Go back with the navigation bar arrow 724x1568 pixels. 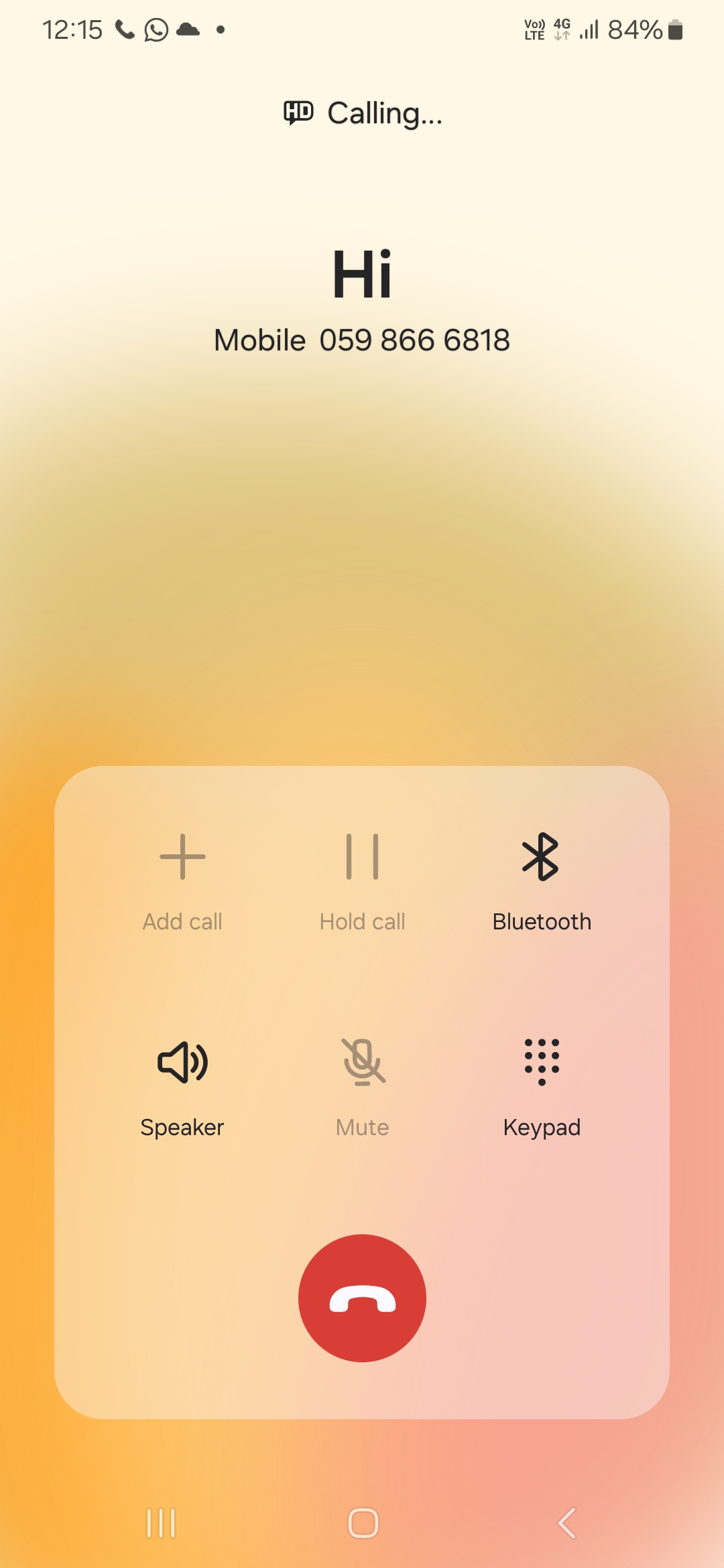[567, 1523]
